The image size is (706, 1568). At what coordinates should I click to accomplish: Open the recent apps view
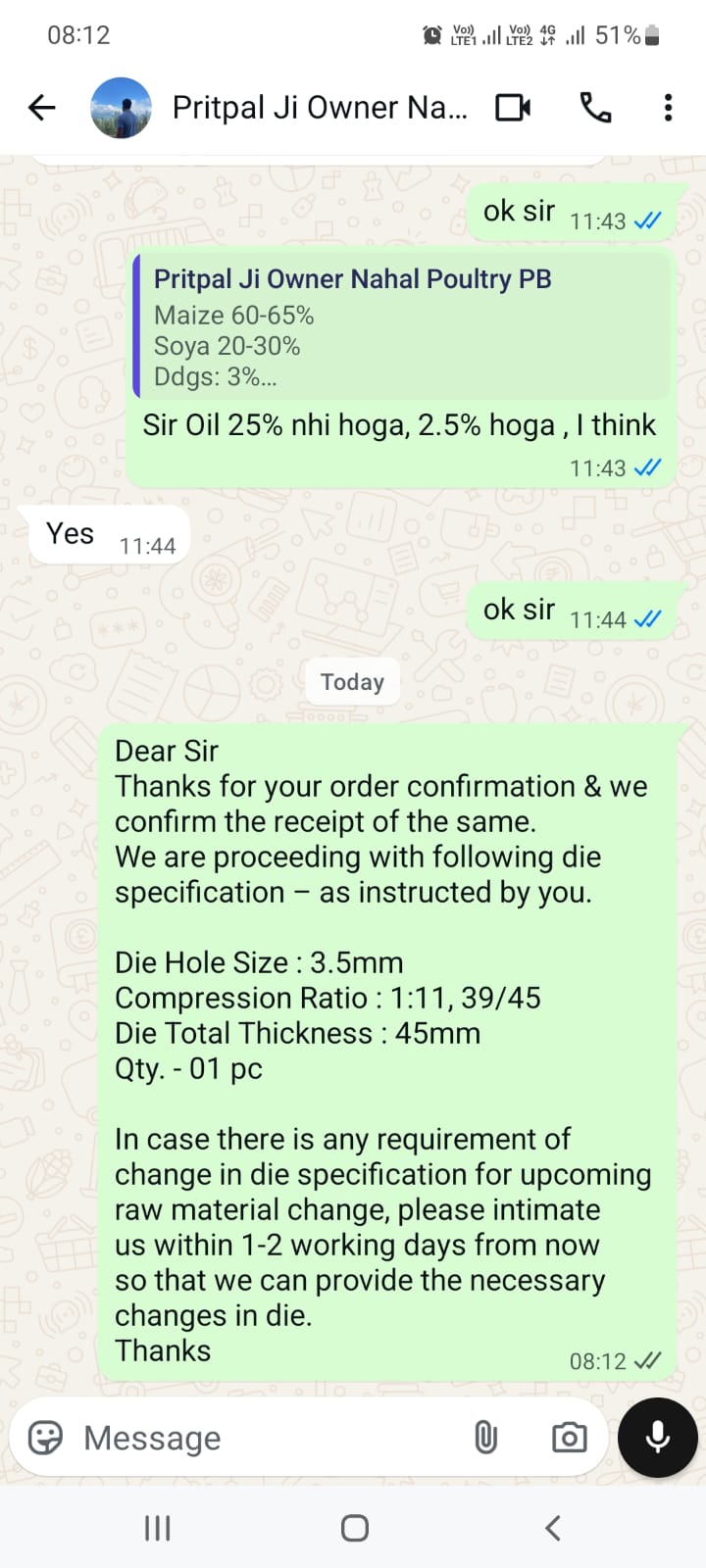(157, 1528)
